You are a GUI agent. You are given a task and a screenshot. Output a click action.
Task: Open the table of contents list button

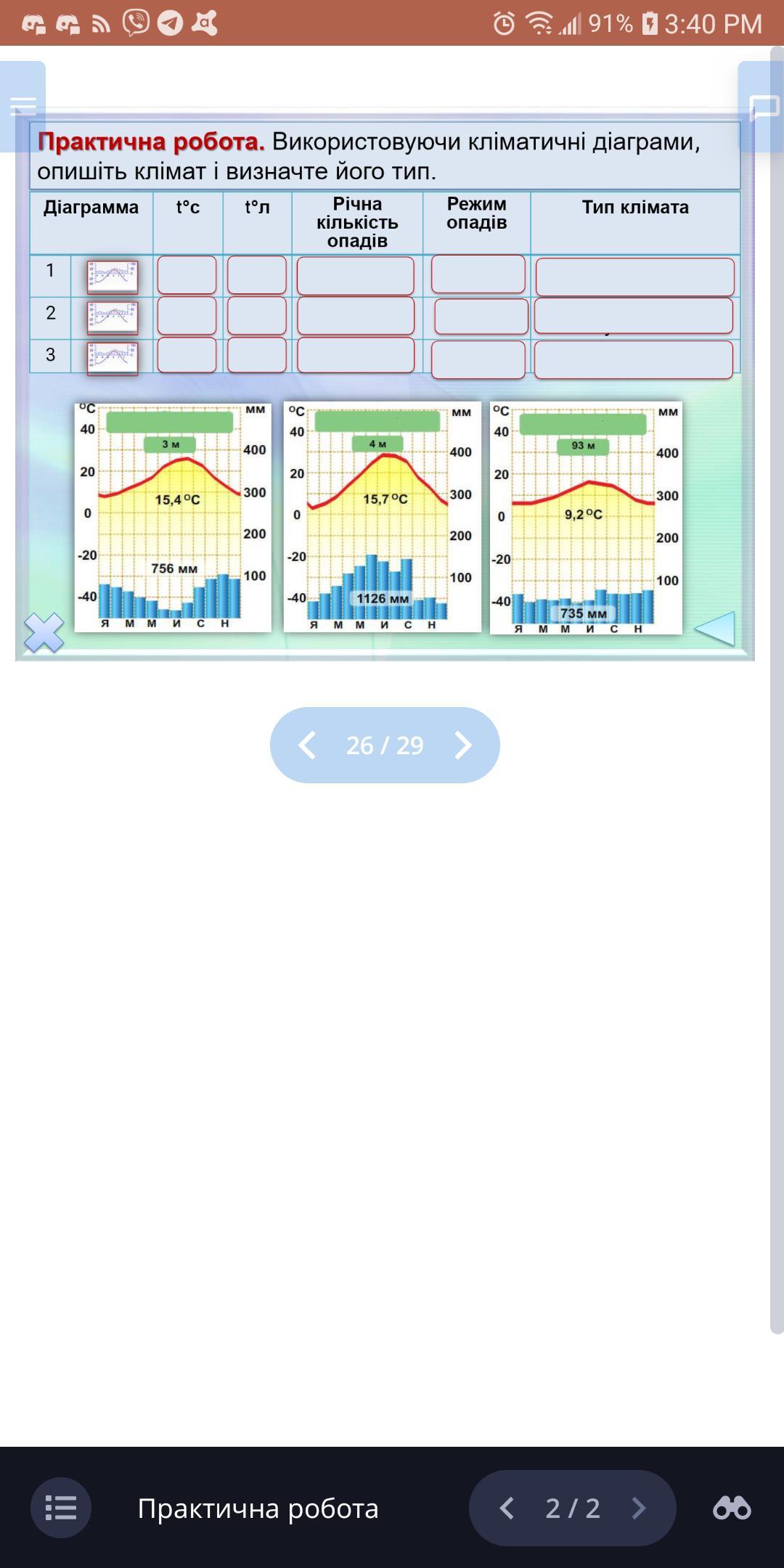(61, 1508)
